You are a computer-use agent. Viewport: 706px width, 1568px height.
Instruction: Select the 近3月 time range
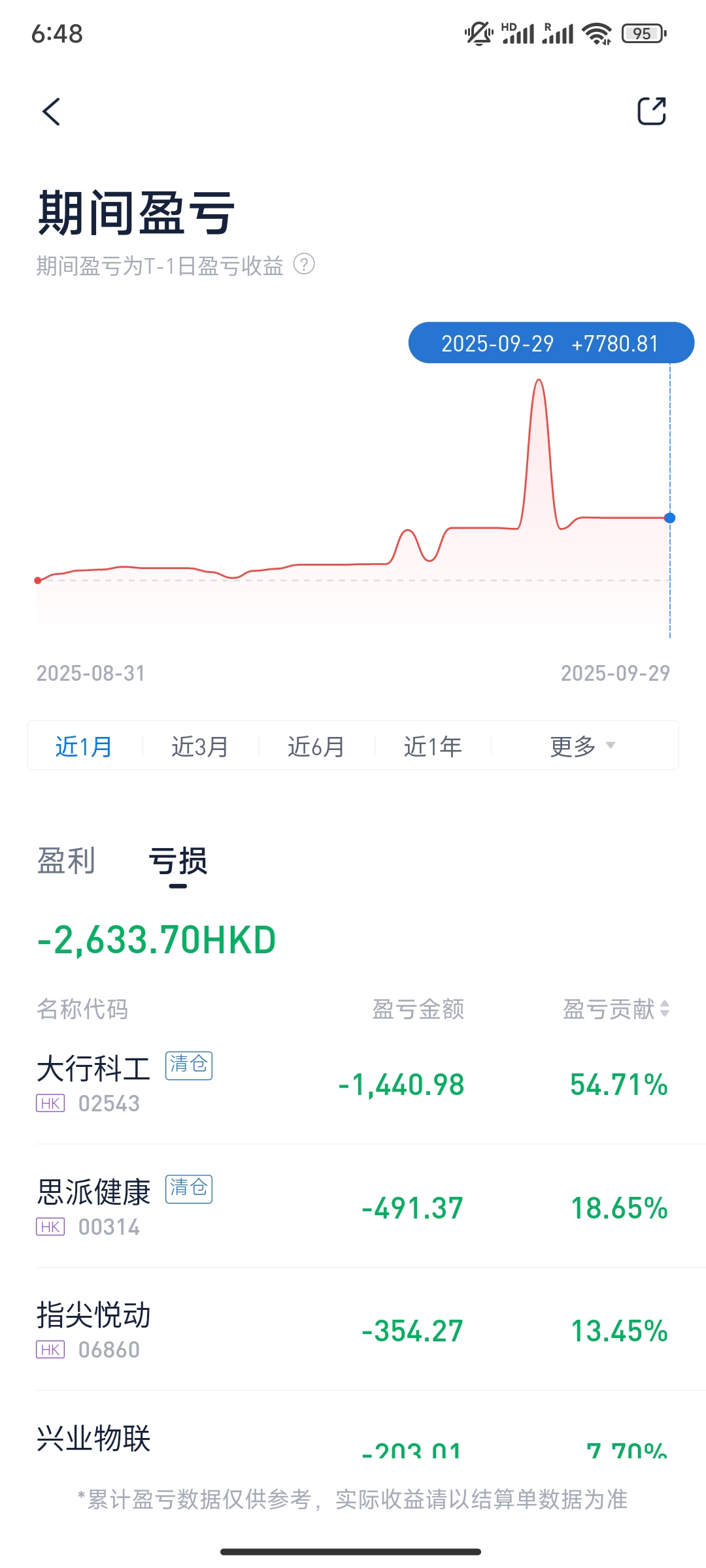[x=199, y=745]
